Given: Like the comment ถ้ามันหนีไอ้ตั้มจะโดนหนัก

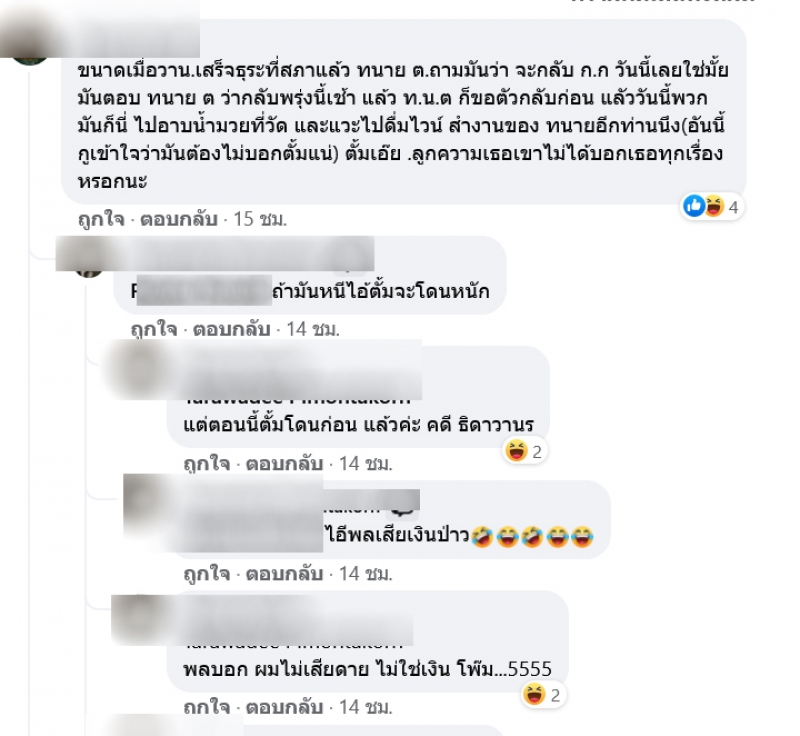Looking at the screenshot, I should coord(150,328).
